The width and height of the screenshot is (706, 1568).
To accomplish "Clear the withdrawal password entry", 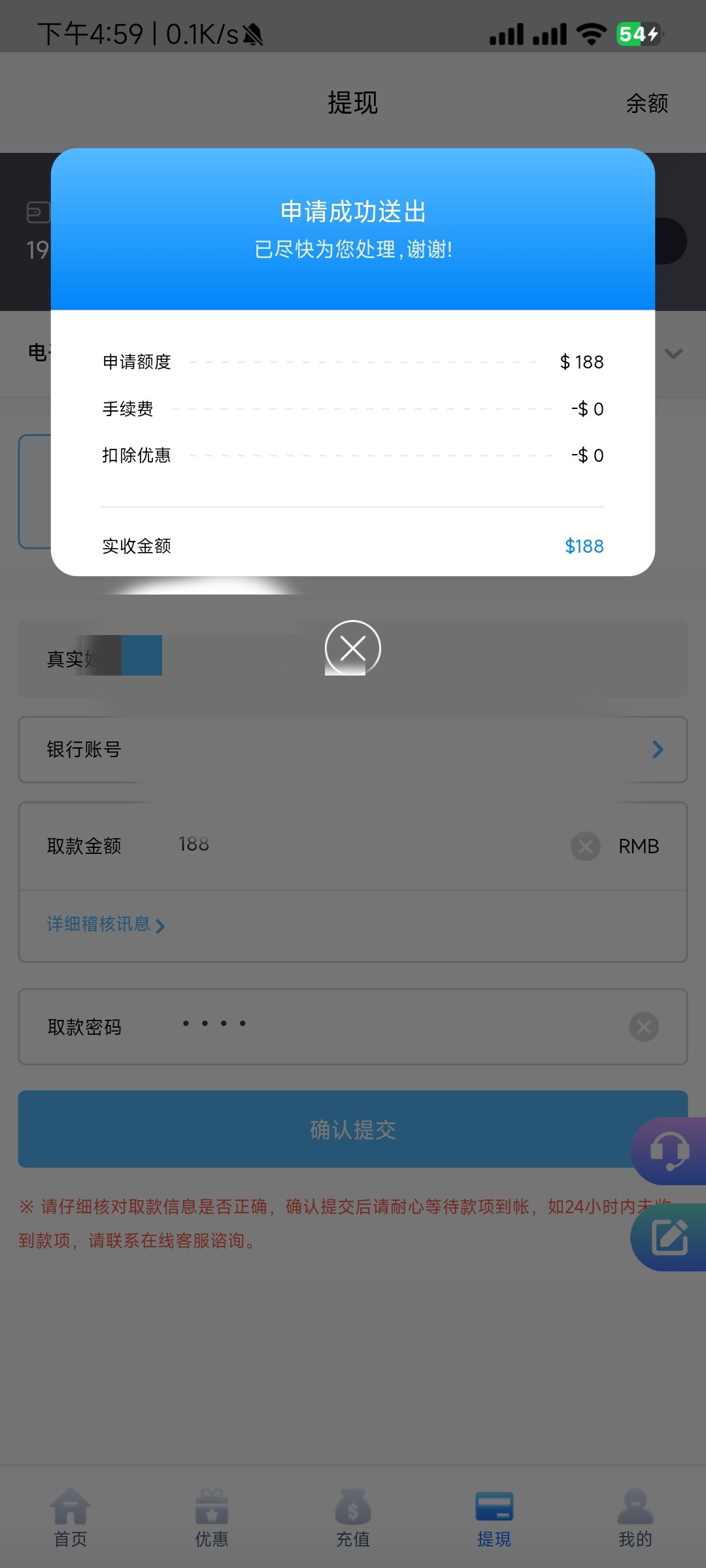I will click(x=643, y=1026).
